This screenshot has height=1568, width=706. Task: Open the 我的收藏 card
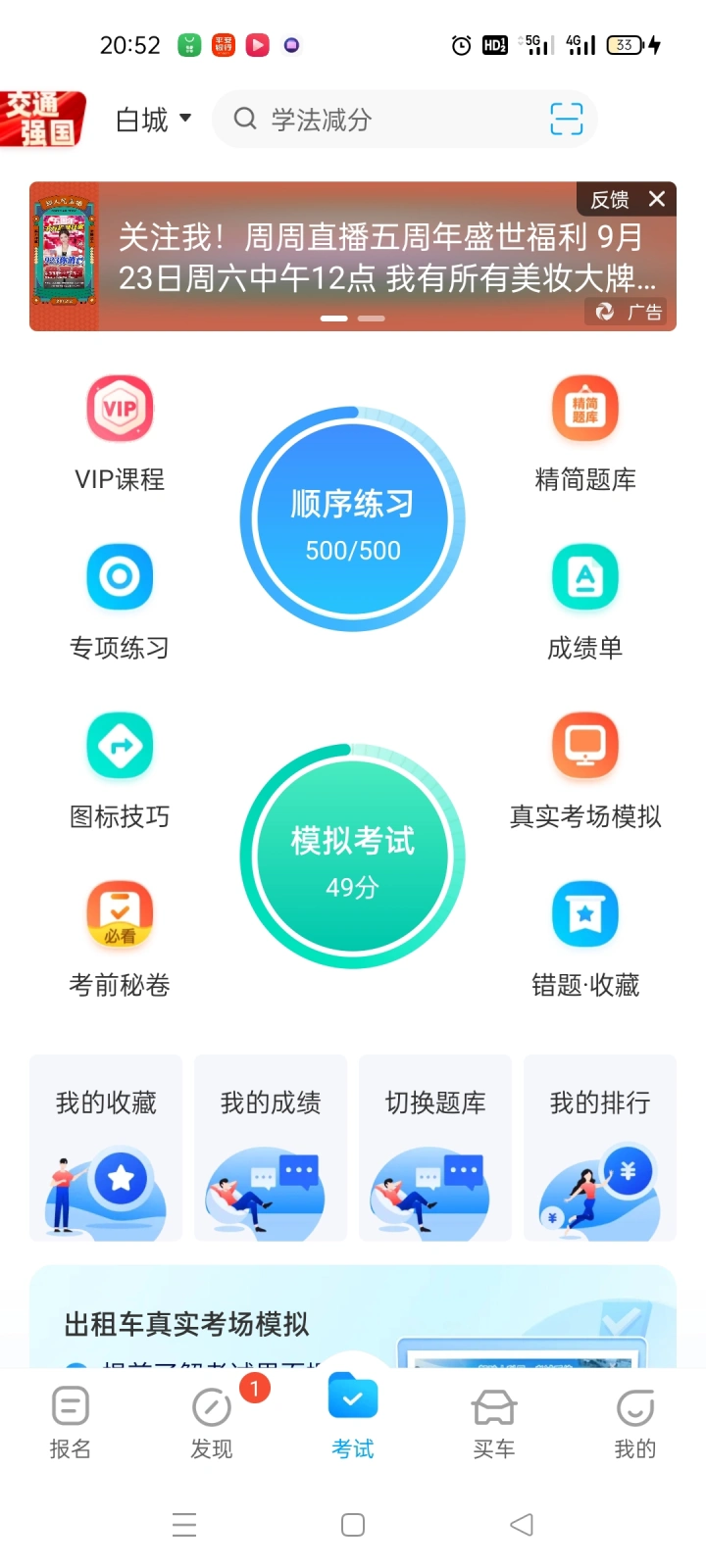pyautogui.click(x=106, y=1149)
